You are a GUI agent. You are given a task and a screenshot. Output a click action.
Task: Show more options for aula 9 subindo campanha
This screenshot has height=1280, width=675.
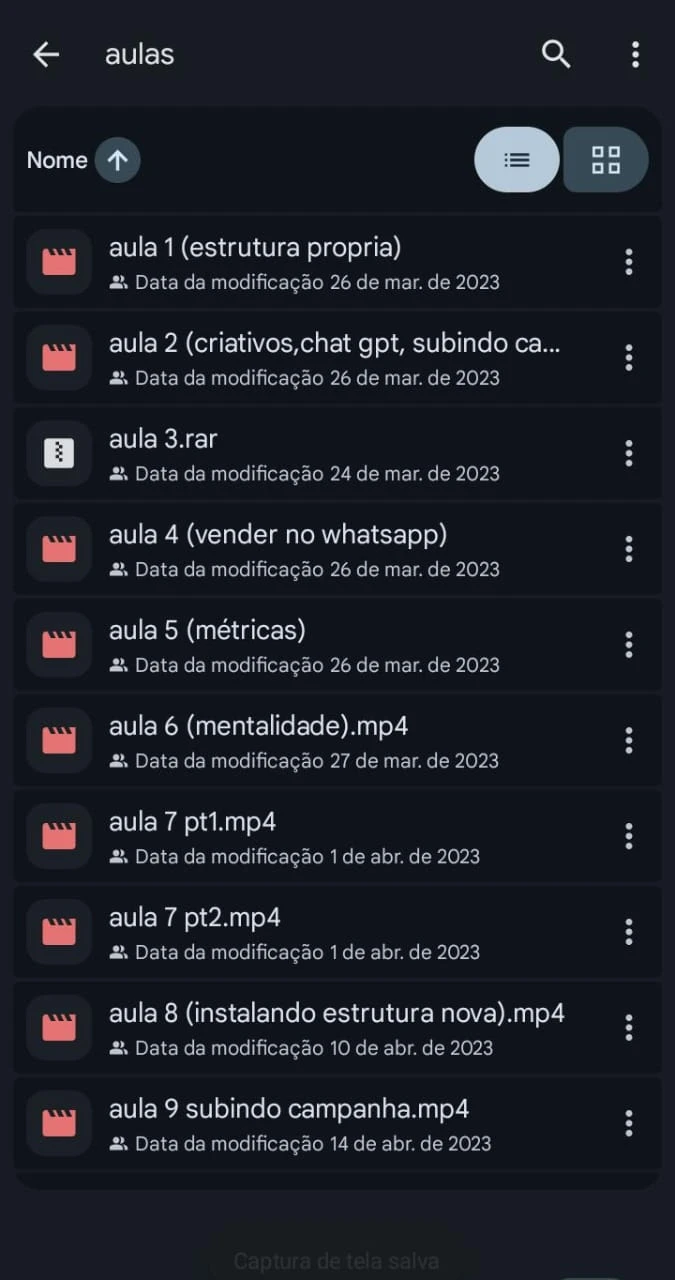628,1123
